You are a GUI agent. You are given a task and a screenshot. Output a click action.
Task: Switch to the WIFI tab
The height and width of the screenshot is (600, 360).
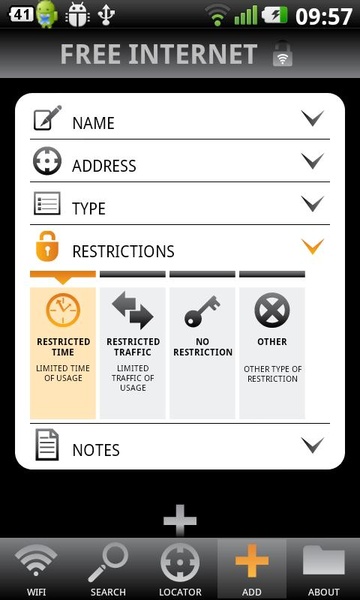(36, 569)
